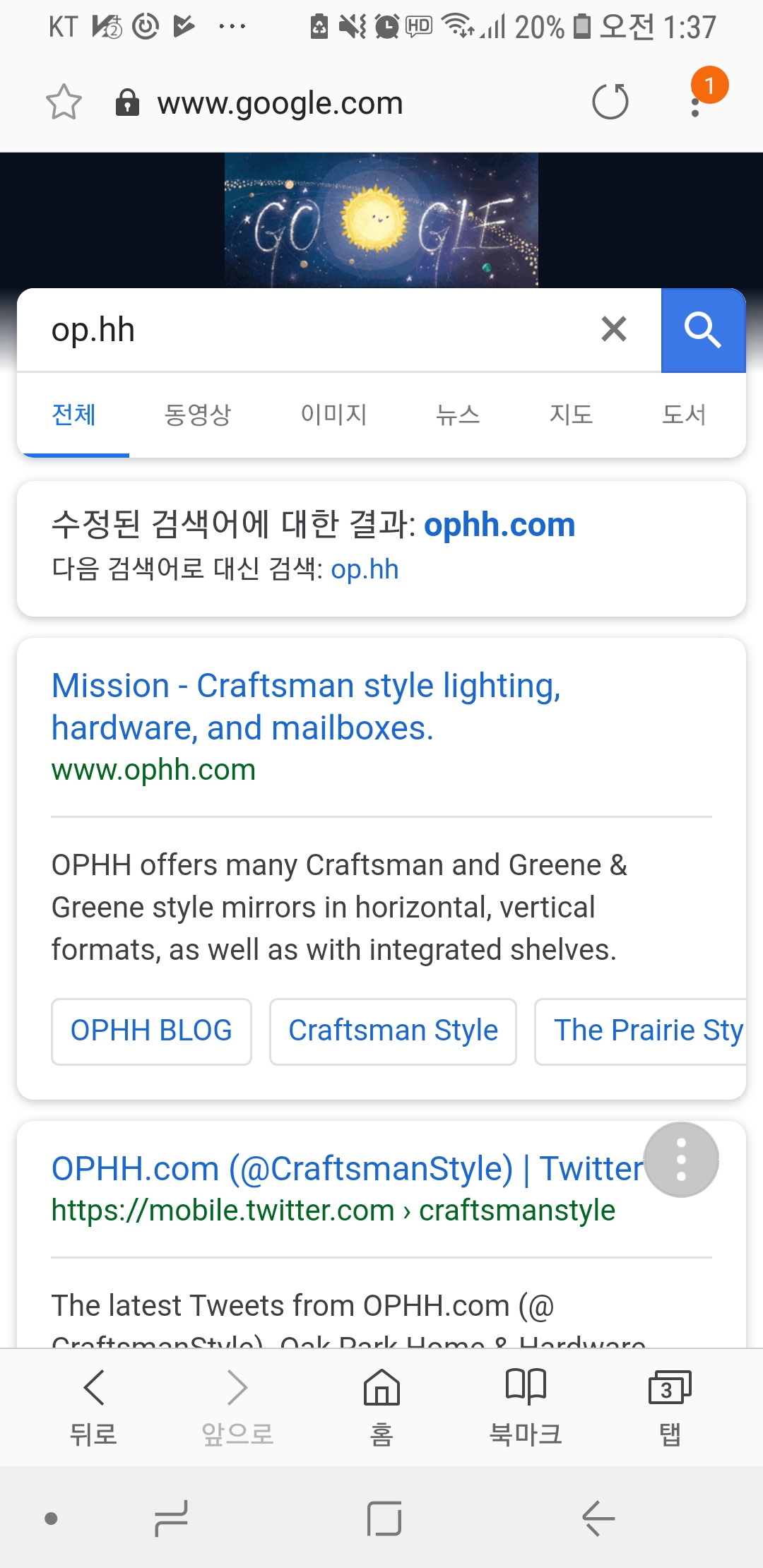Switch to the 이미지 search tab
Screen dimensions: 763x1568
point(333,415)
